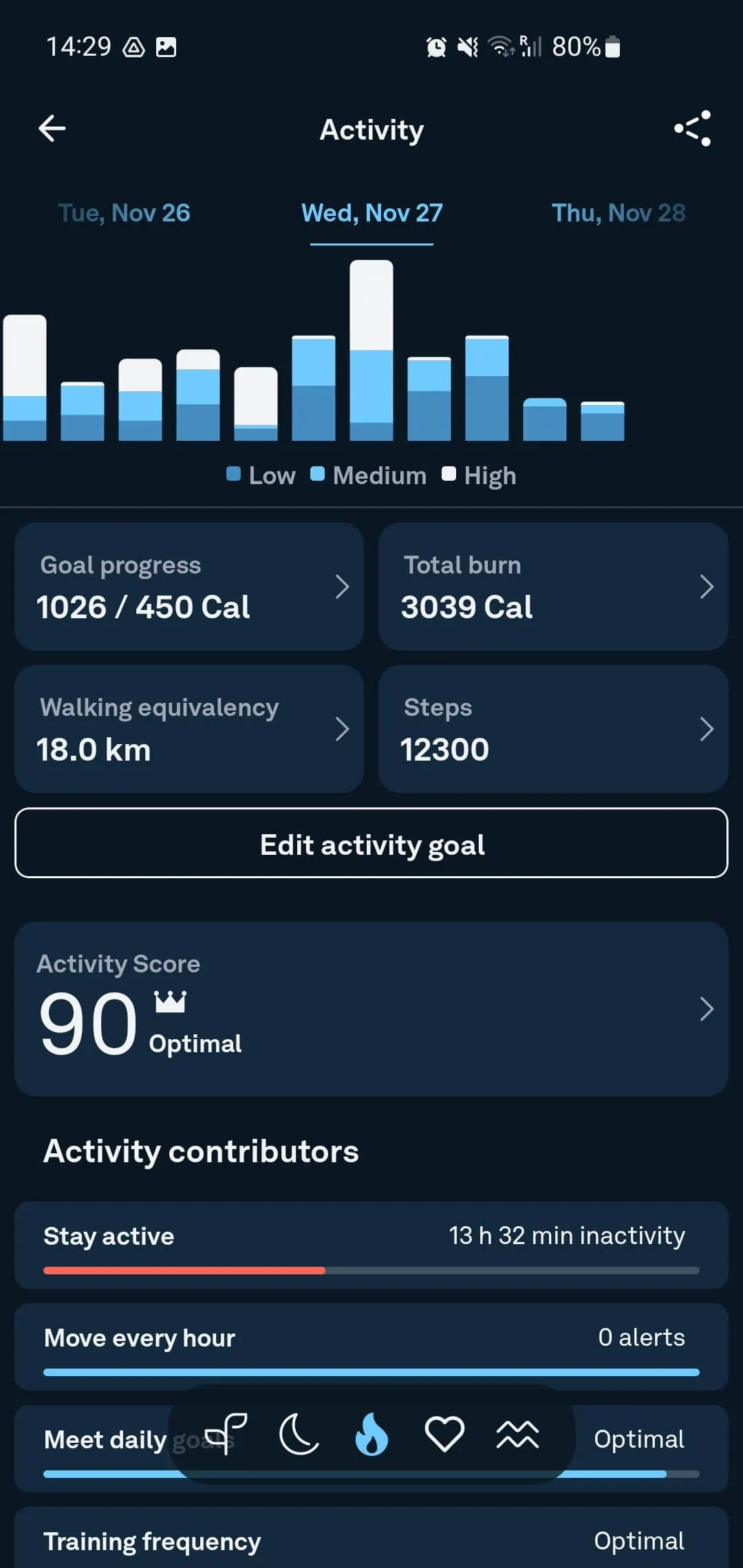
Task: Switch to Thu, Nov 28
Action: 618,213
